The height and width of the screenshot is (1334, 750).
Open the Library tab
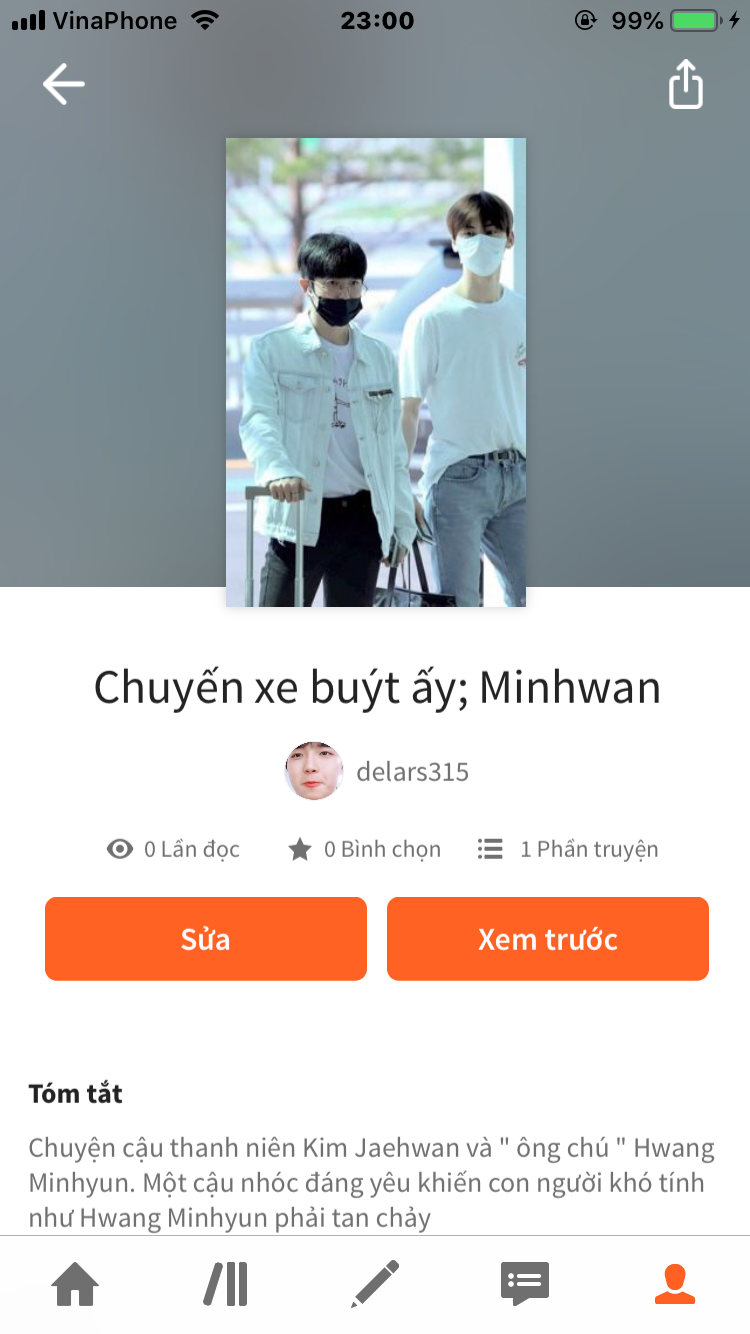tap(226, 1284)
